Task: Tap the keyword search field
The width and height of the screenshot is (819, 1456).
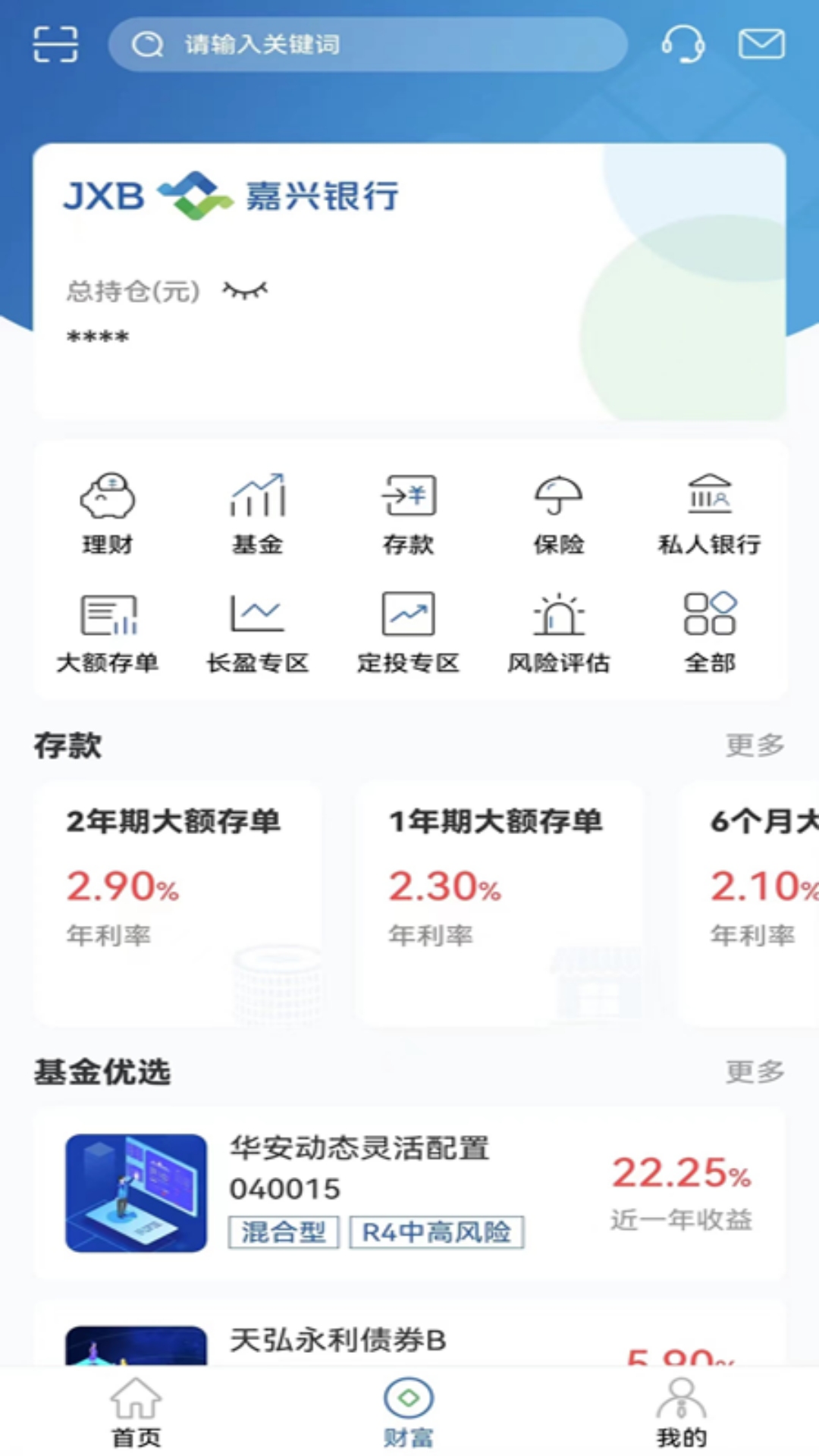Action: (x=368, y=45)
